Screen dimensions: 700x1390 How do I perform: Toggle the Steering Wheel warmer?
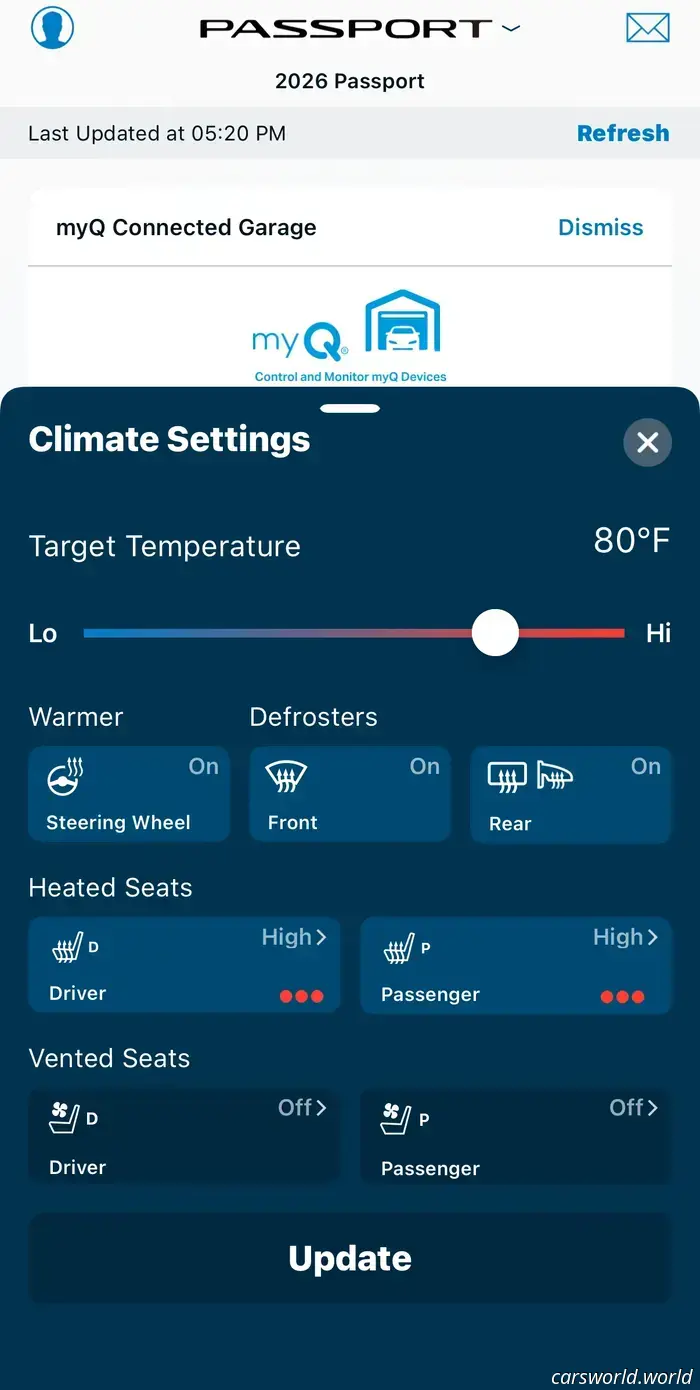(x=129, y=794)
